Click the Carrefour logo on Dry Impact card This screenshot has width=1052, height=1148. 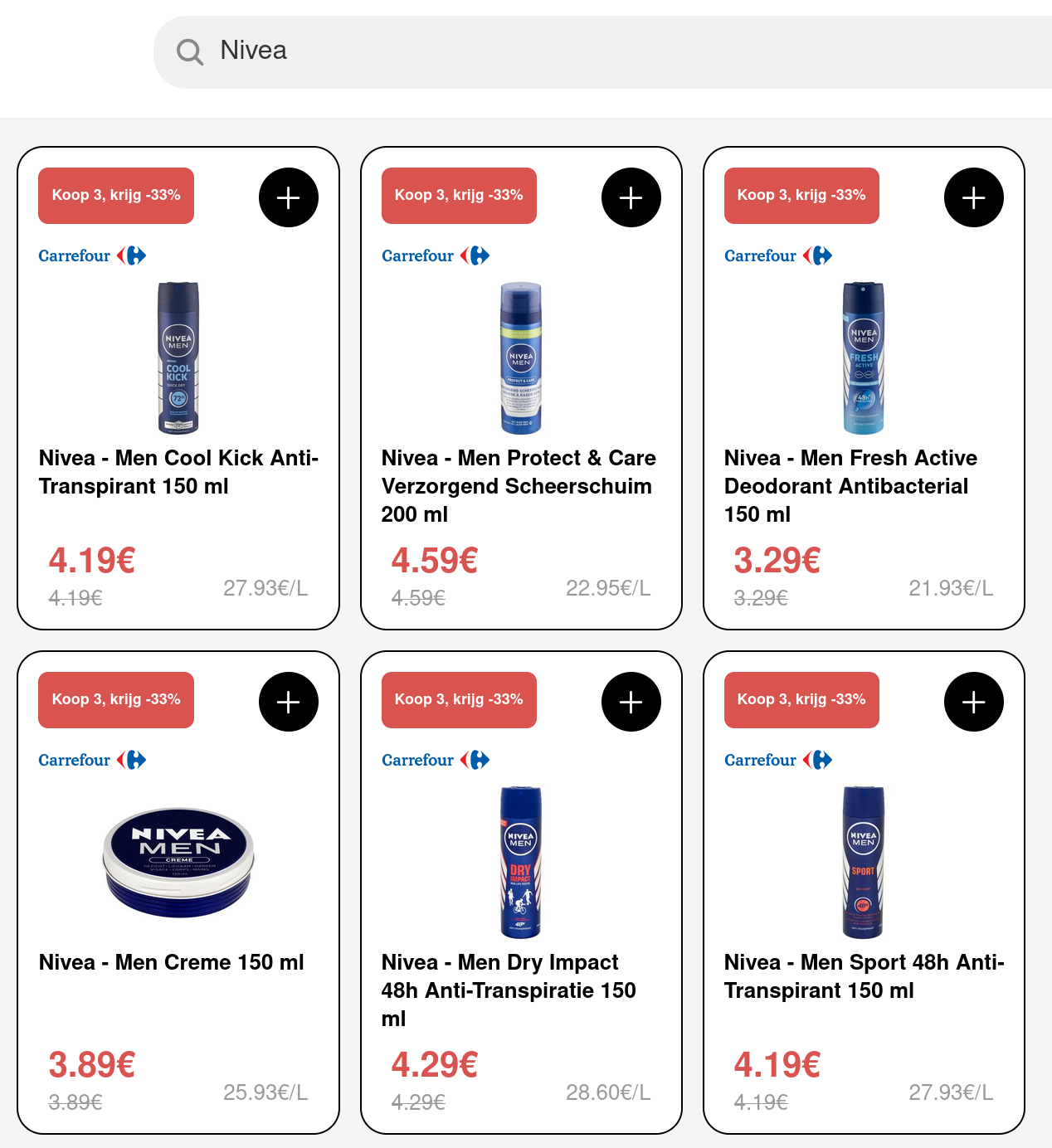tap(435, 760)
